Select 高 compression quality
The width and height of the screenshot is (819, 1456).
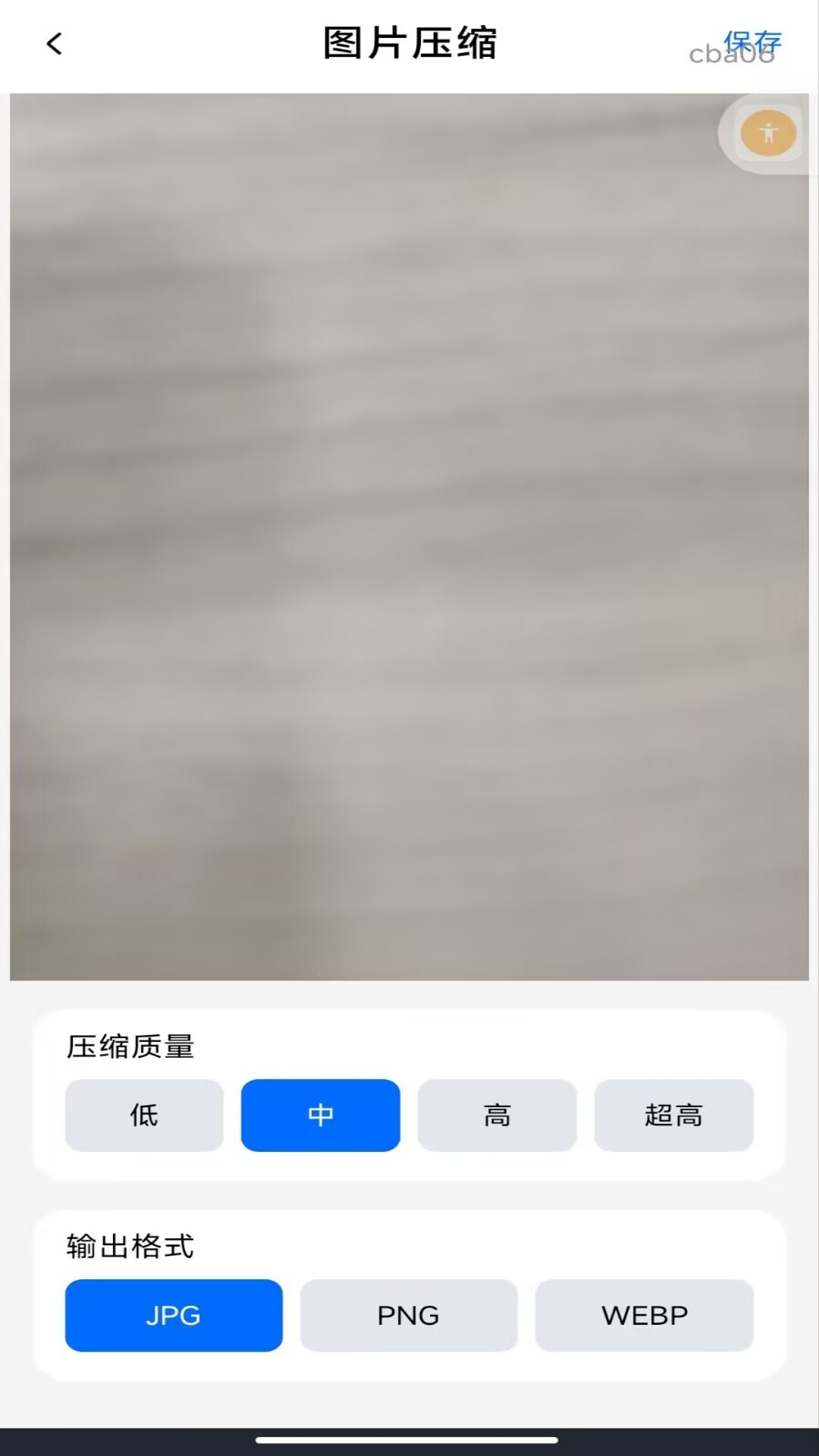click(x=497, y=1115)
